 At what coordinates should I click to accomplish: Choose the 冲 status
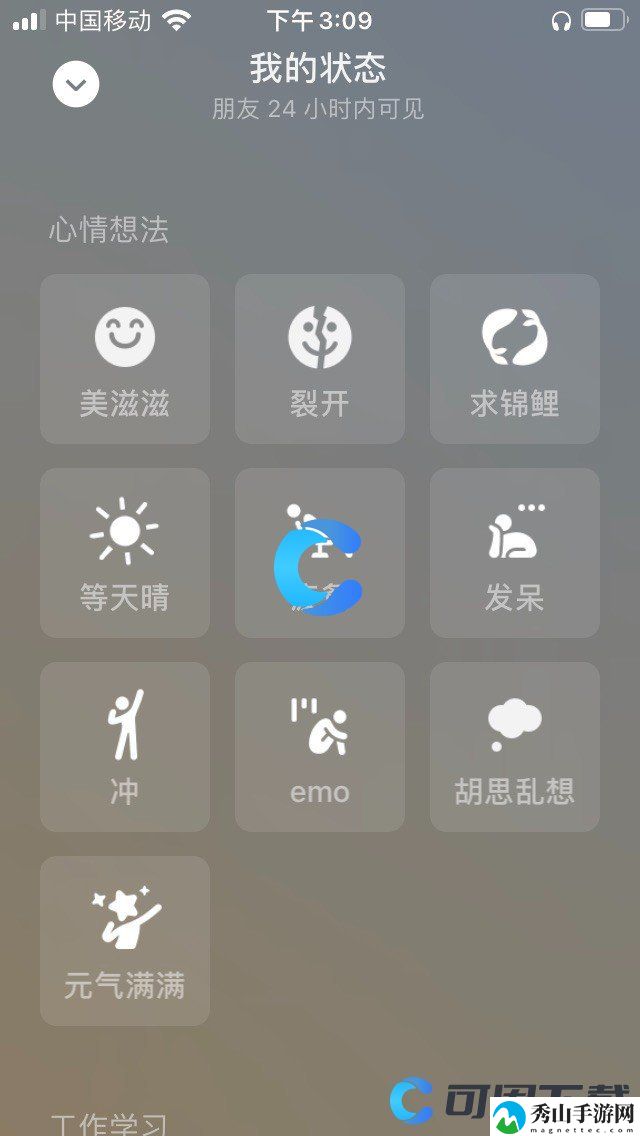tap(125, 747)
